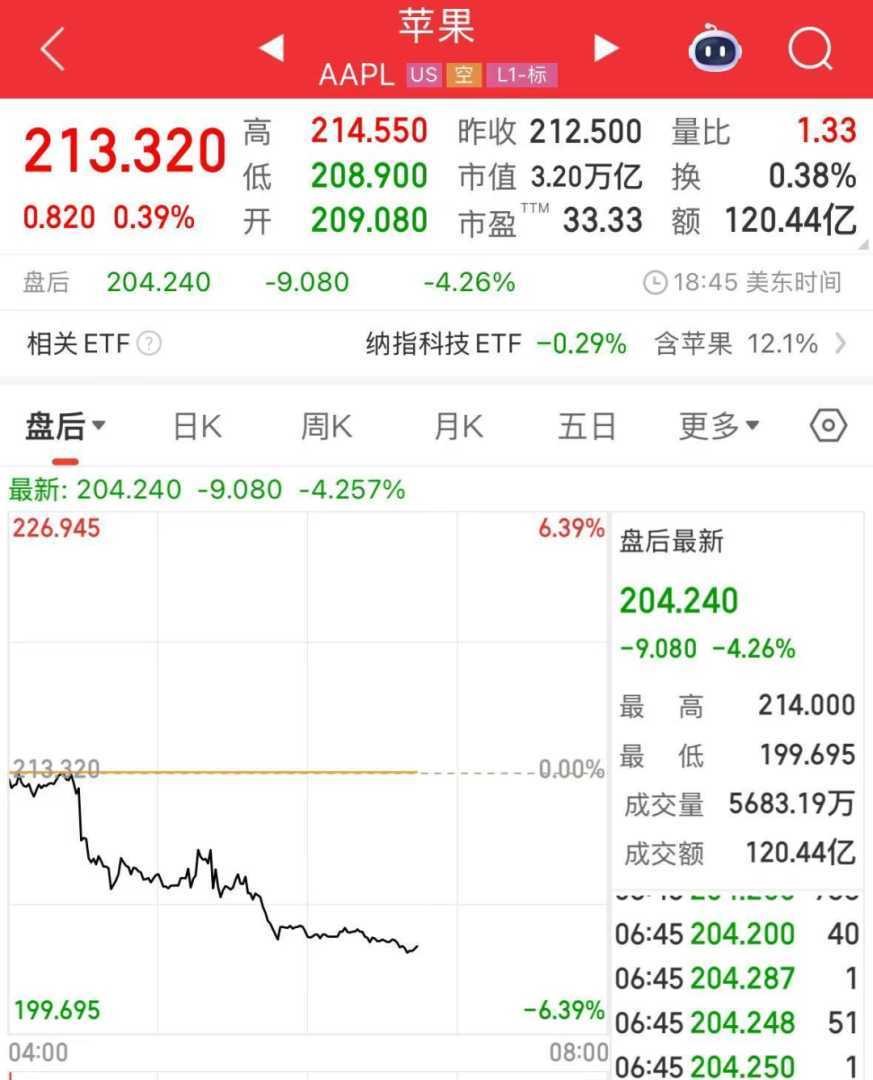Show the 五日 chart
873x1080 pixels.
click(587, 427)
